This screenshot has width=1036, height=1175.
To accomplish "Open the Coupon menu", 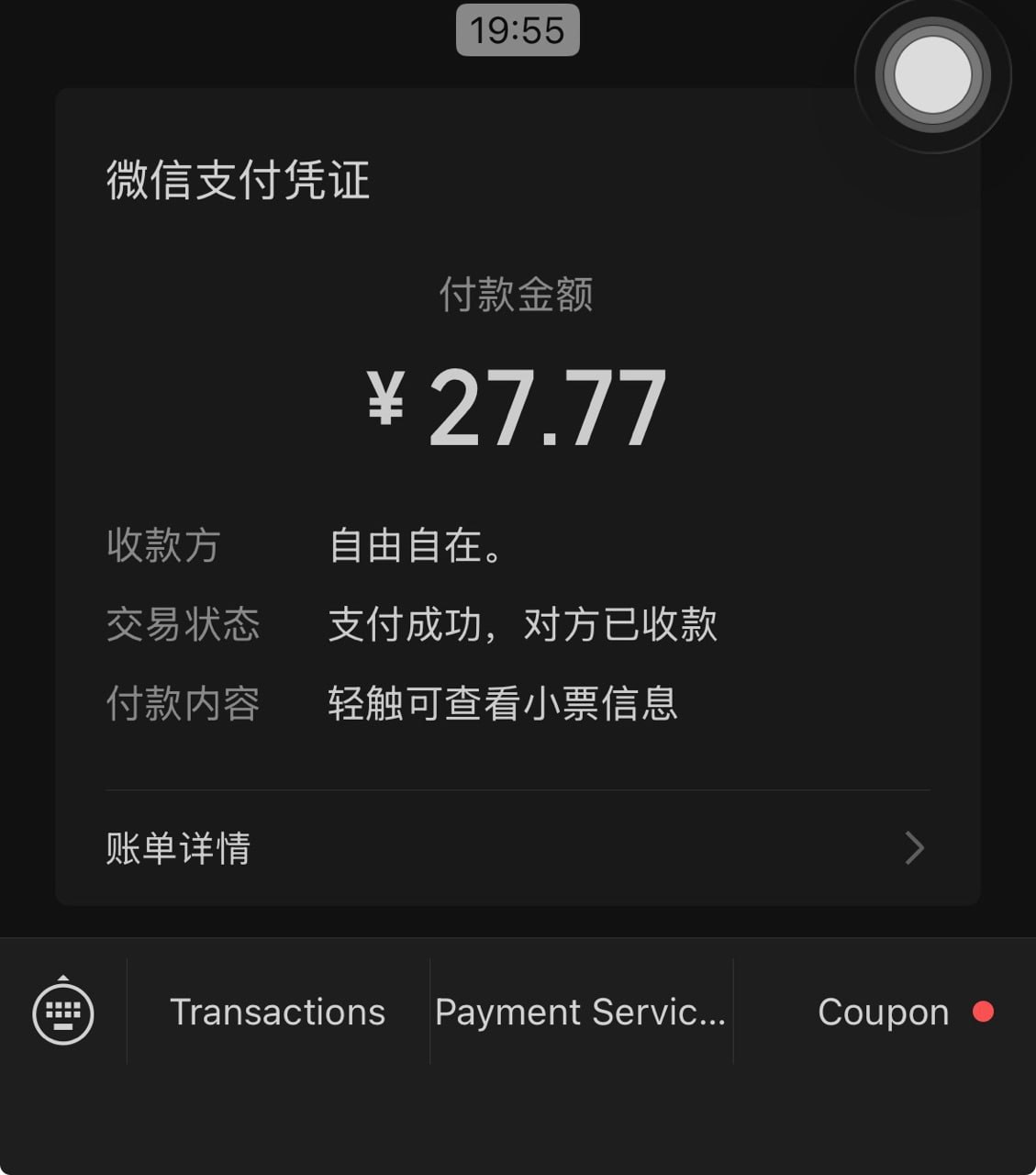I will (x=884, y=1013).
